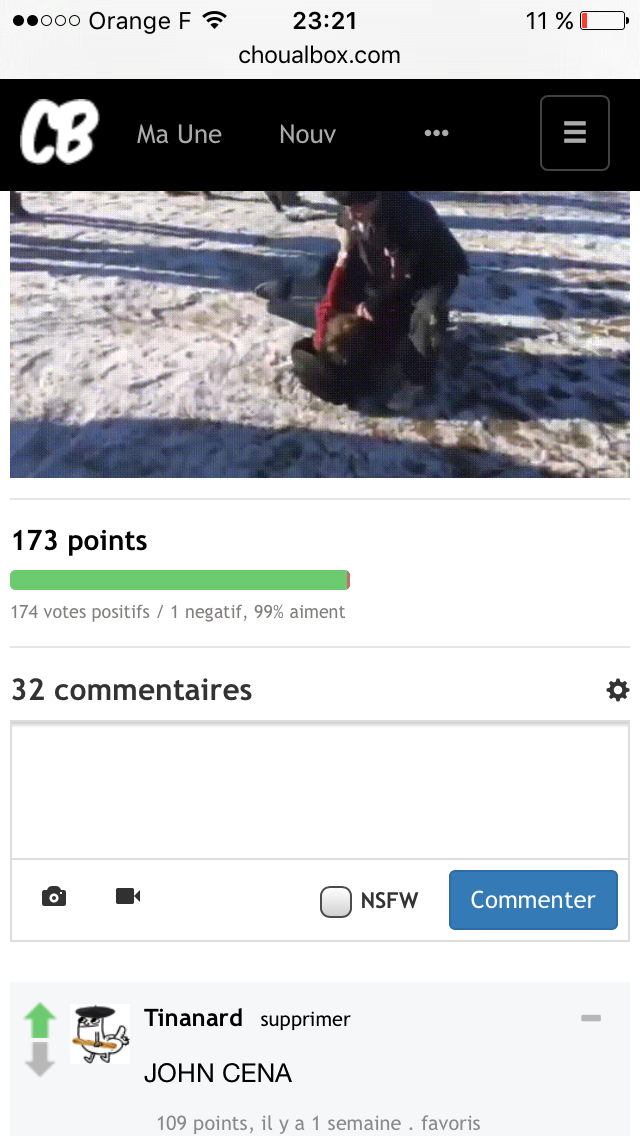Attach a video with the camcorder icon
Viewport: 640px width, 1136px height.
tap(128, 896)
